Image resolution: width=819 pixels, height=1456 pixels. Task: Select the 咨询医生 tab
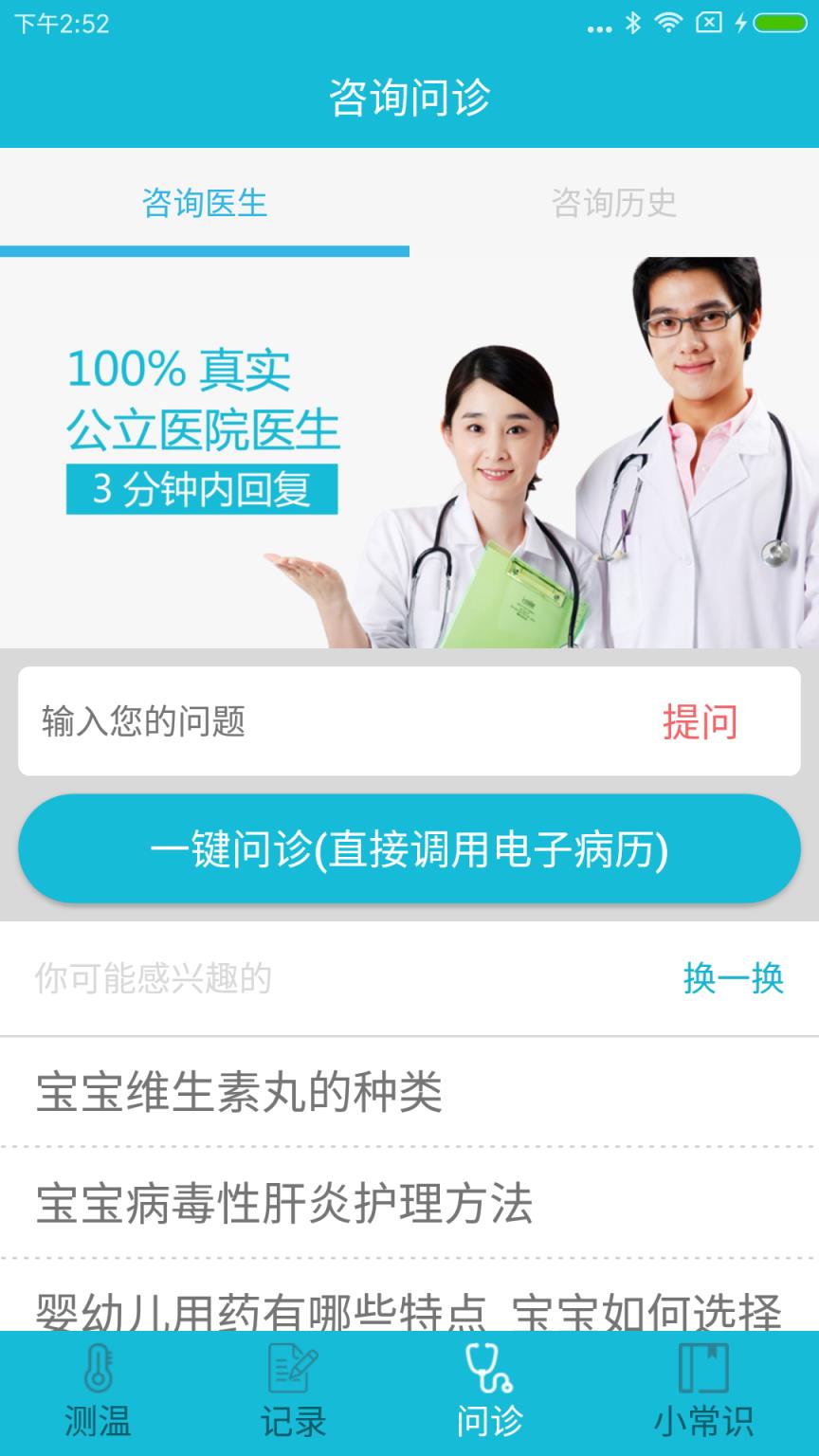205,202
